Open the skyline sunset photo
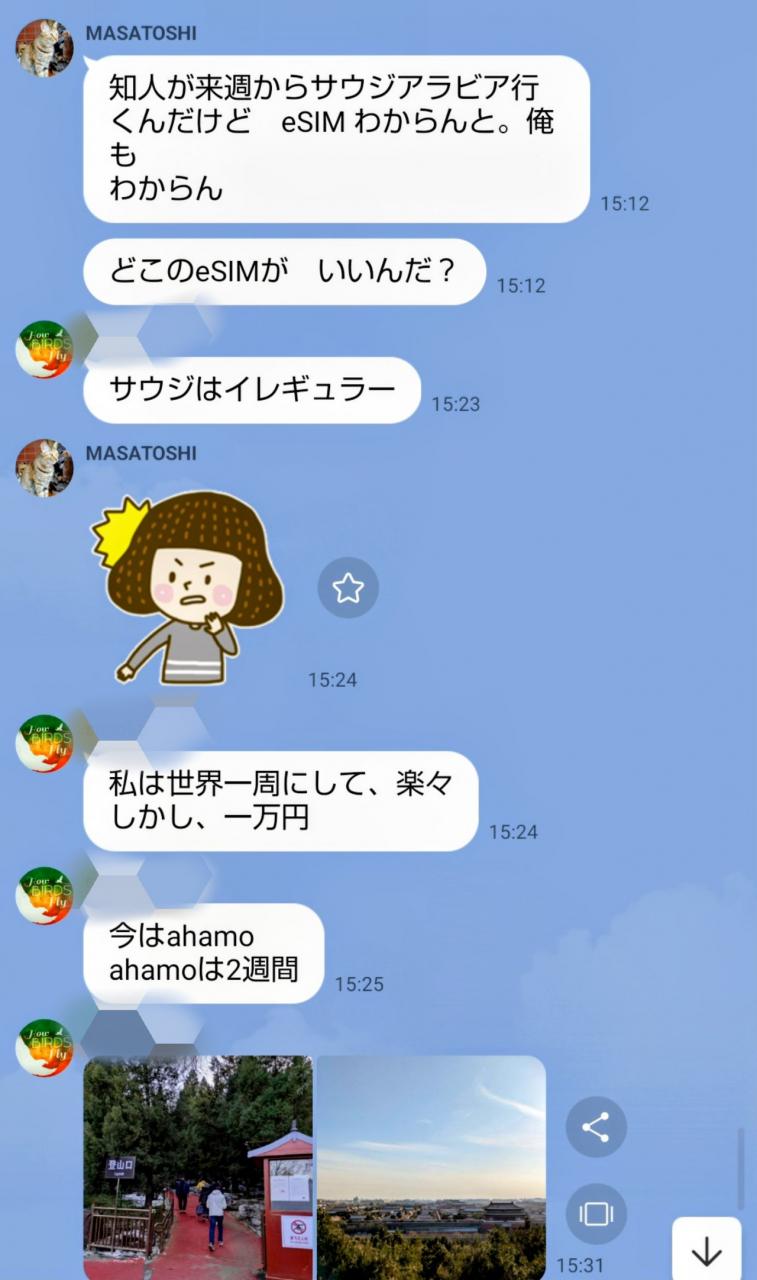This screenshot has width=757, height=1280. point(431,1167)
